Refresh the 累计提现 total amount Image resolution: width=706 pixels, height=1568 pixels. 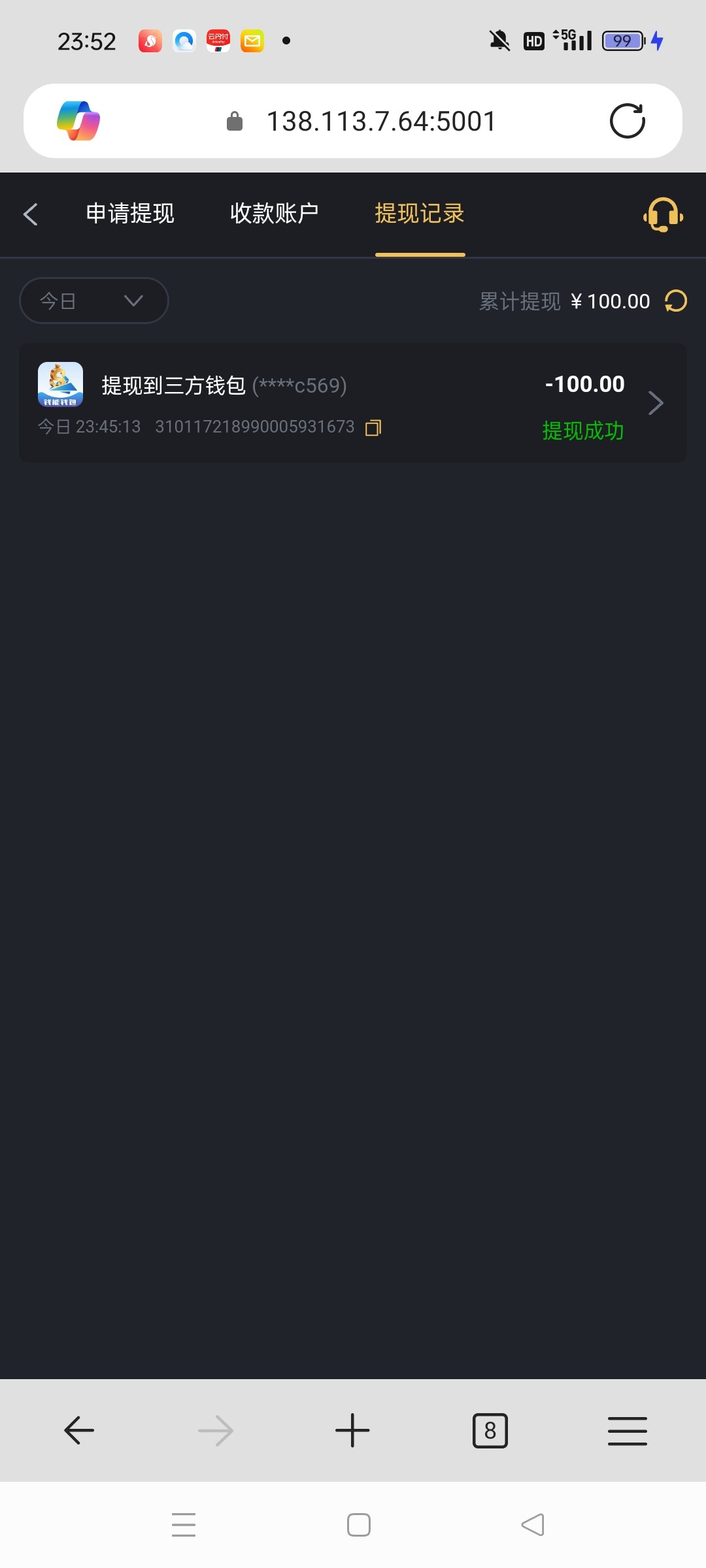[676, 301]
